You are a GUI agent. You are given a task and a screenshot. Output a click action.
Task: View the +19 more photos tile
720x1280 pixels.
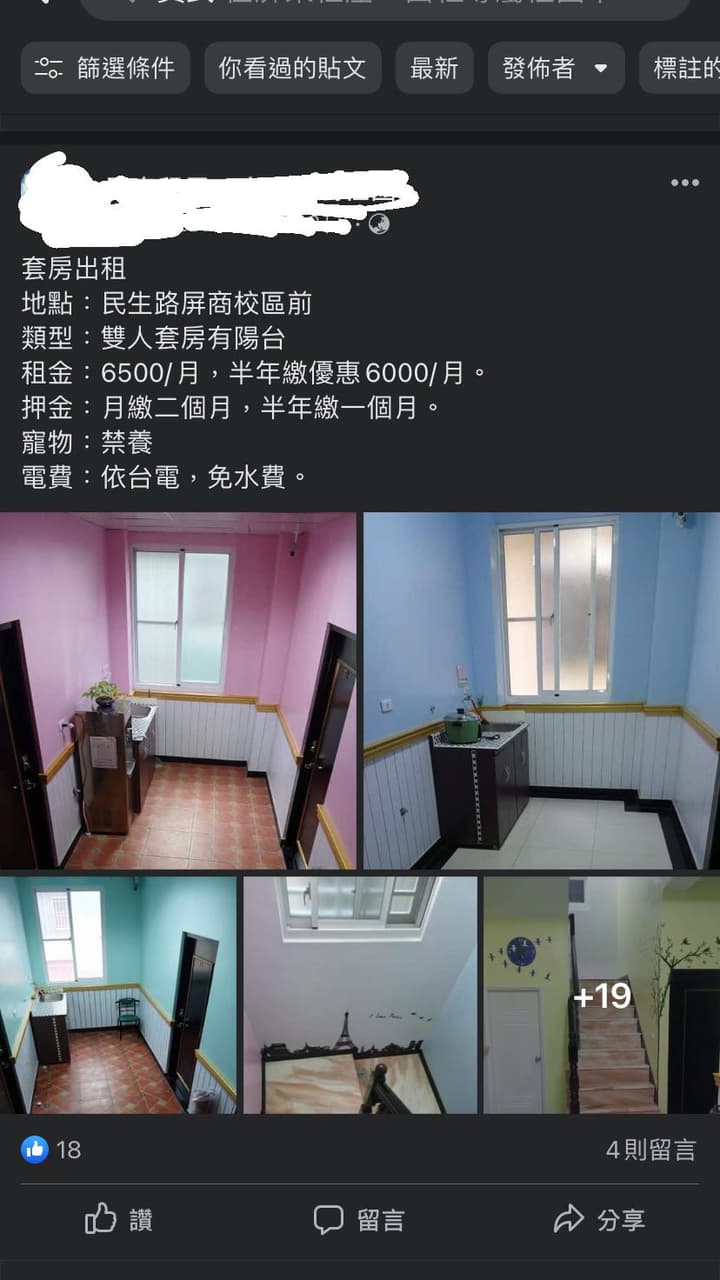tap(602, 995)
